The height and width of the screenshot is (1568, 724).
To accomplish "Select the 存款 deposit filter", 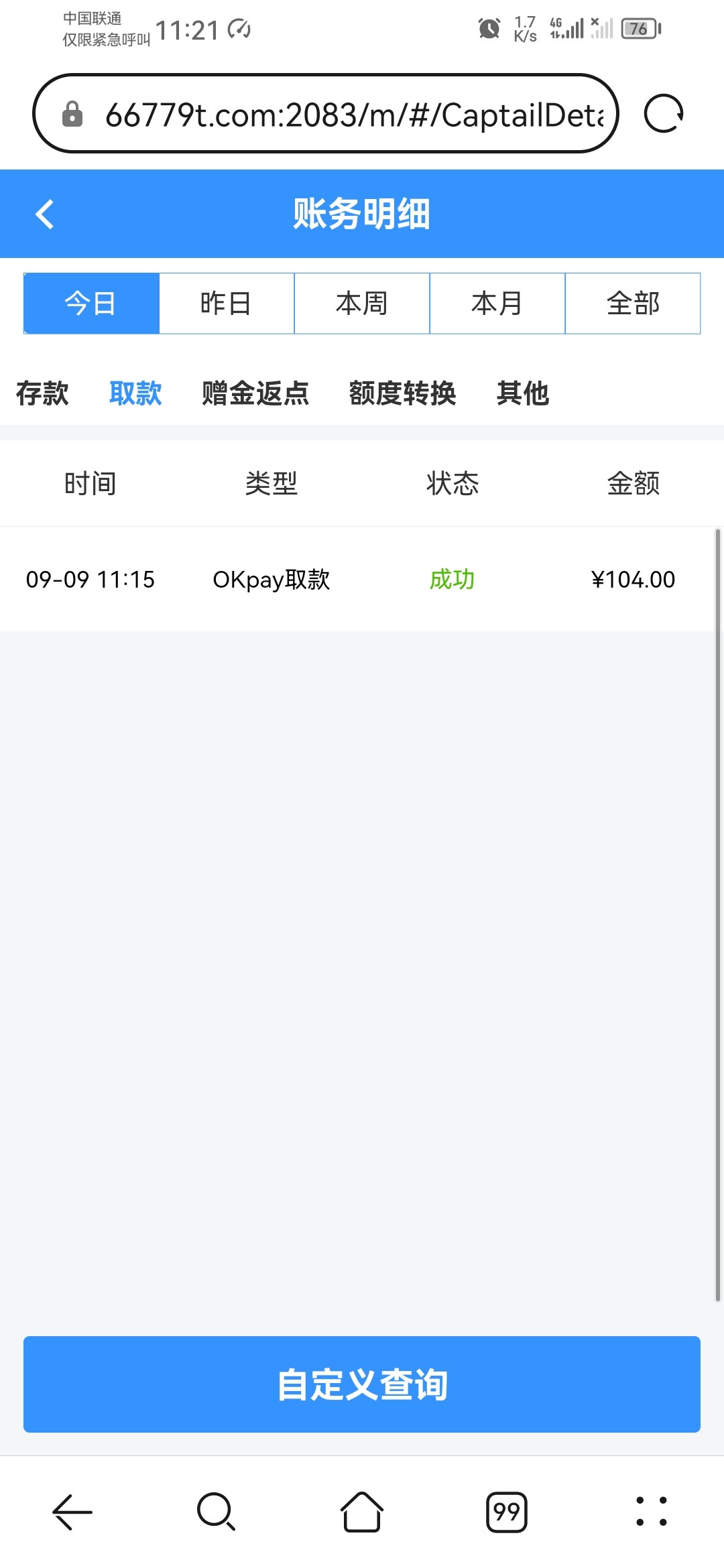I will 42,395.
